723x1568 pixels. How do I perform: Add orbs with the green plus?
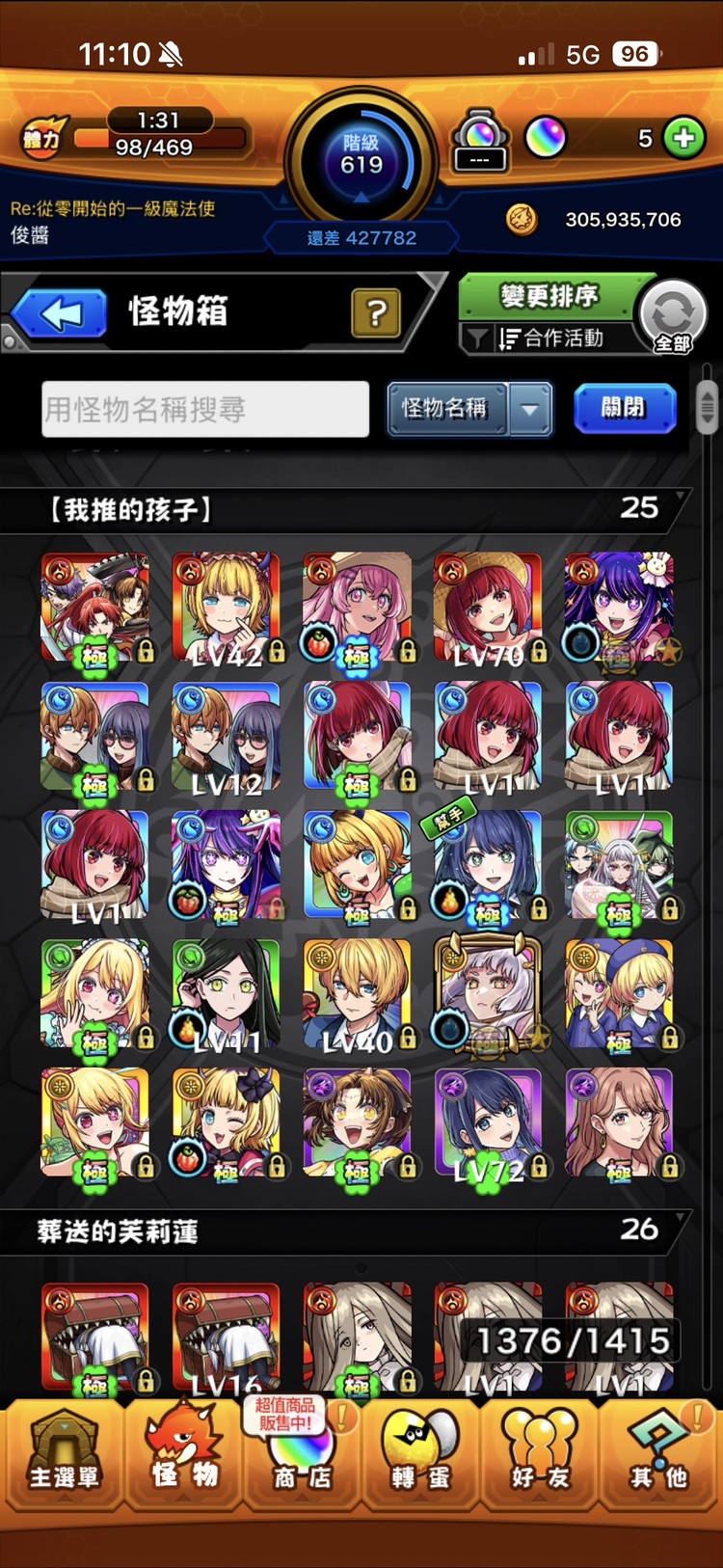point(683,138)
